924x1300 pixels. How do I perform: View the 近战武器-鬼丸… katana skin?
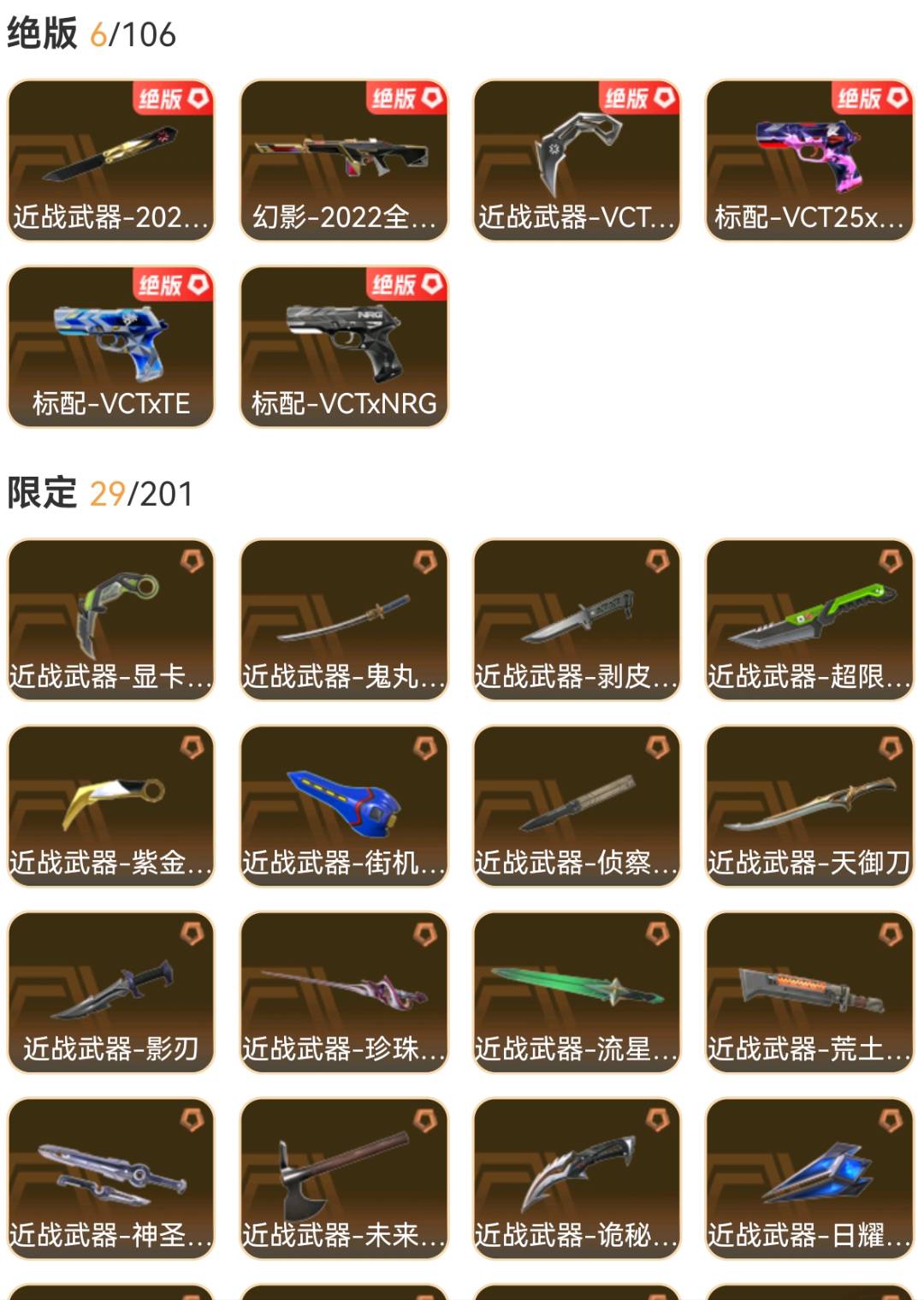(344, 620)
